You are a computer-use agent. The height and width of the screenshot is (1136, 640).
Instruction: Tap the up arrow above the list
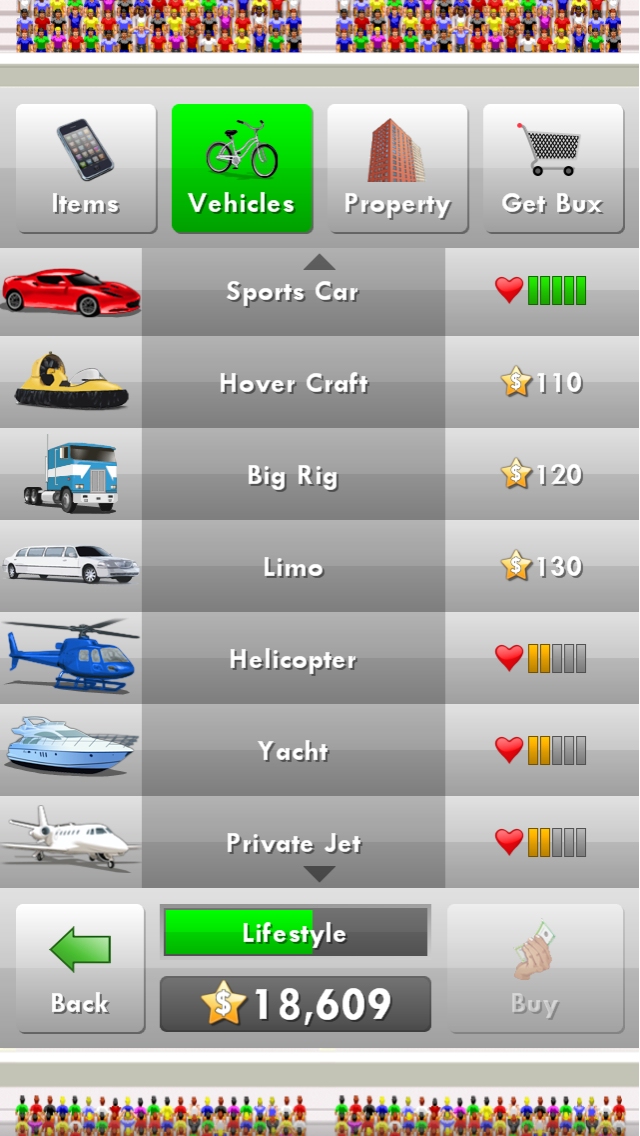[319, 262]
